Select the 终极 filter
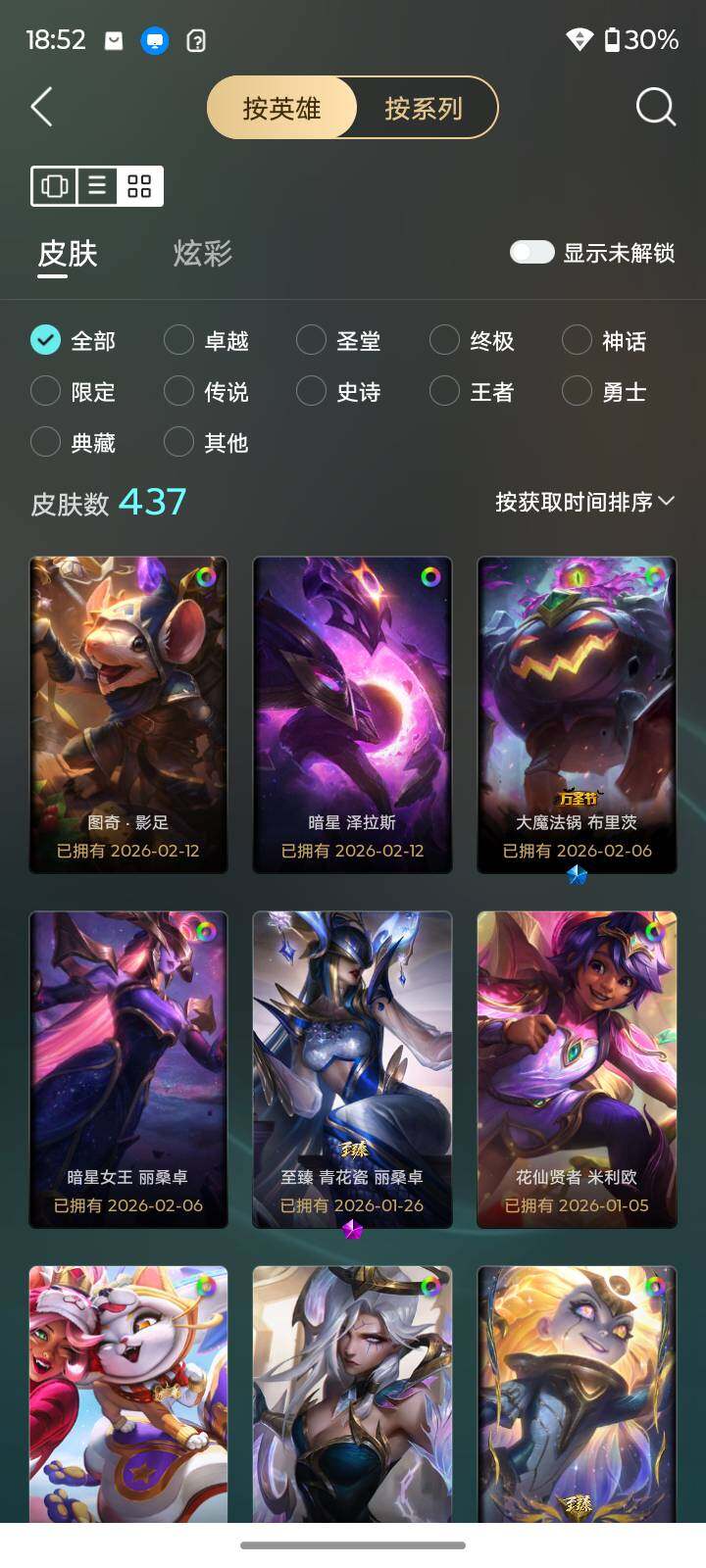Screen dimensions: 706x1568 coord(473,340)
